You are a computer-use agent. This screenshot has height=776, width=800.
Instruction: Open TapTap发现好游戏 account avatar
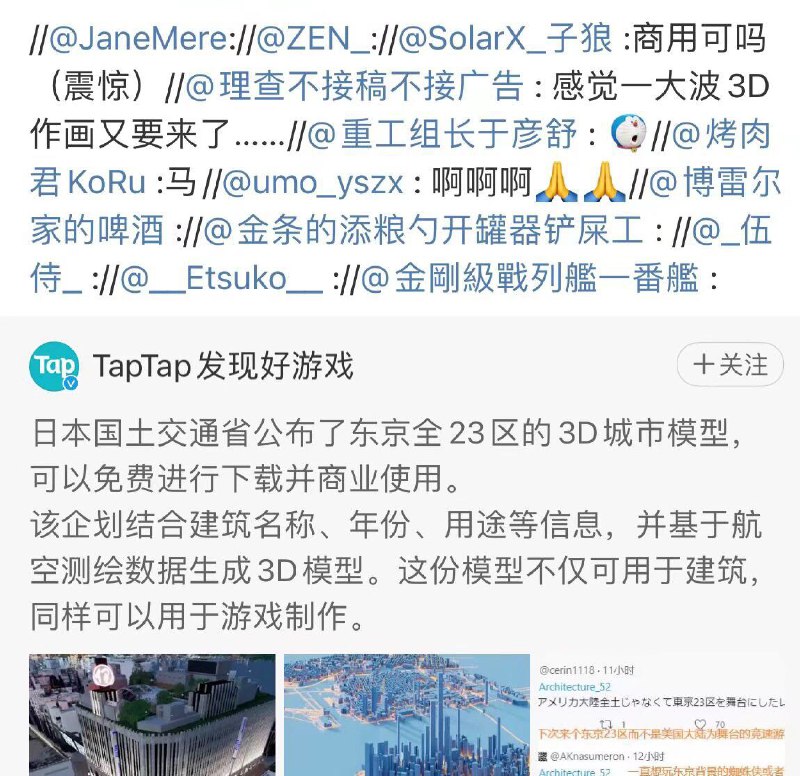(x=55, y=366)
